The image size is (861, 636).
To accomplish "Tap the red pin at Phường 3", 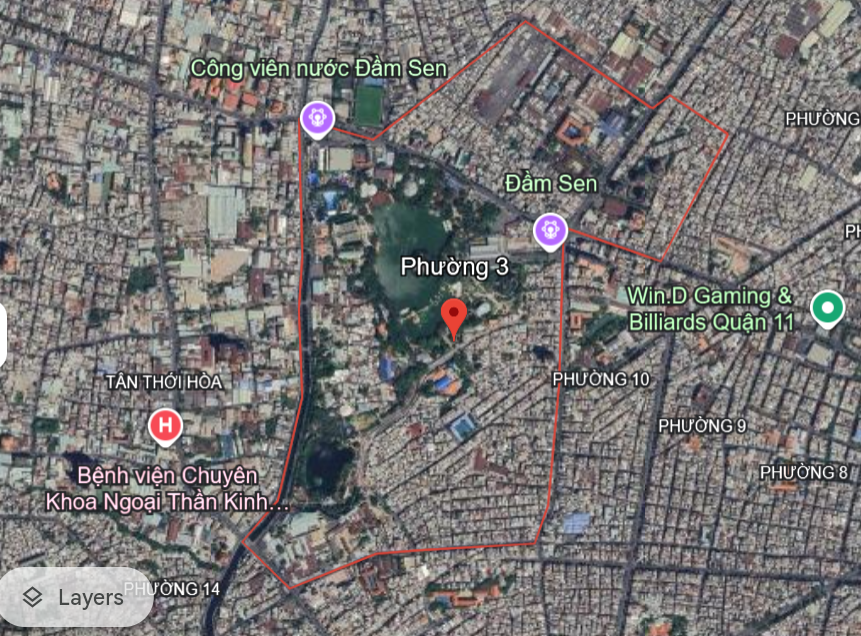I will pyautogui.click(x=454, y=317).
